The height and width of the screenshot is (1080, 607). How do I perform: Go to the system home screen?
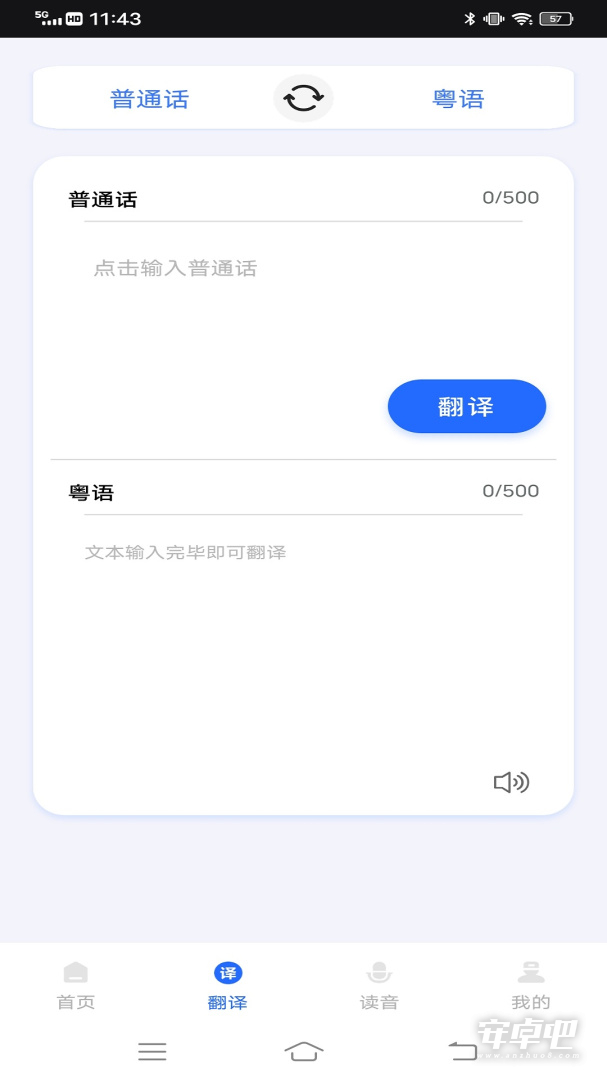pyautogui.click(x=304, y=1051)
